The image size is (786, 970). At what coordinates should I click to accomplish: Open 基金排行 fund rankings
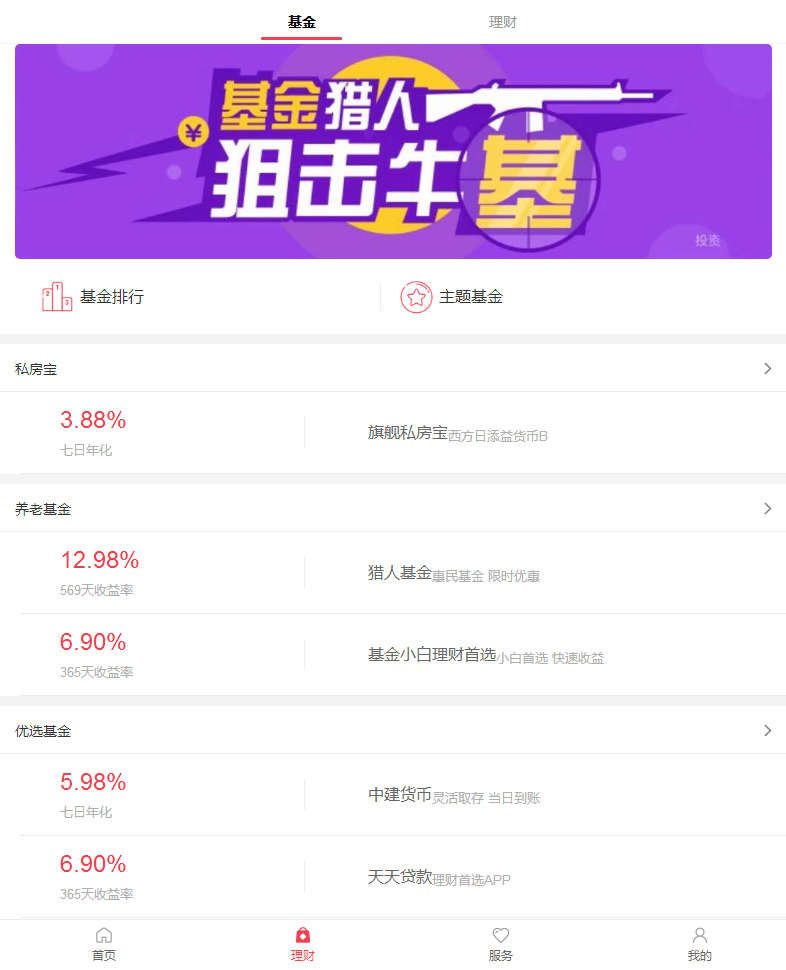click(x=94, y=297)
